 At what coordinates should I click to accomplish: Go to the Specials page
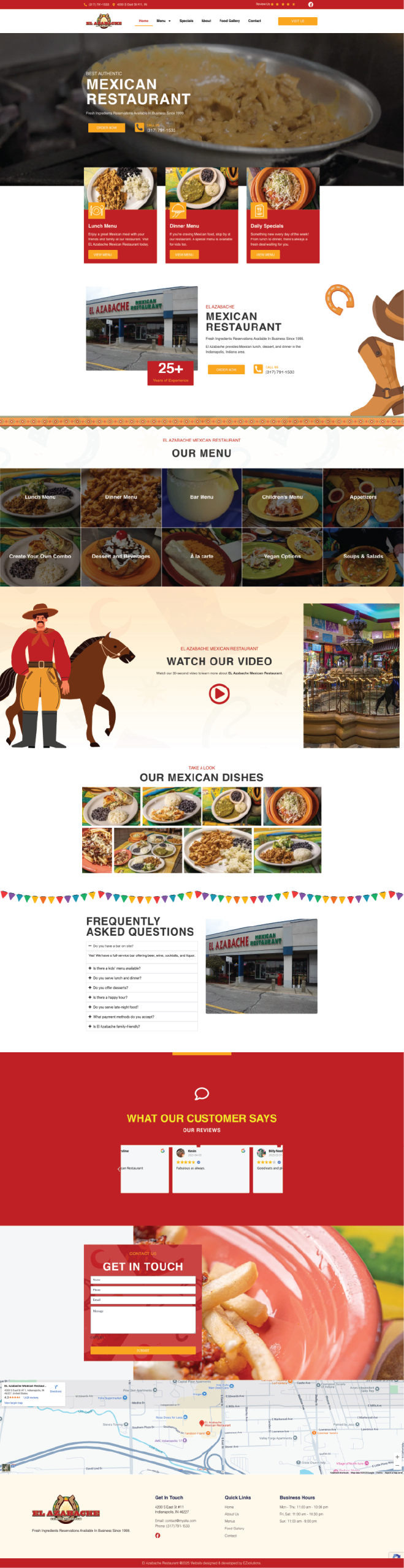pyautogui.click(x=186, y=21)
